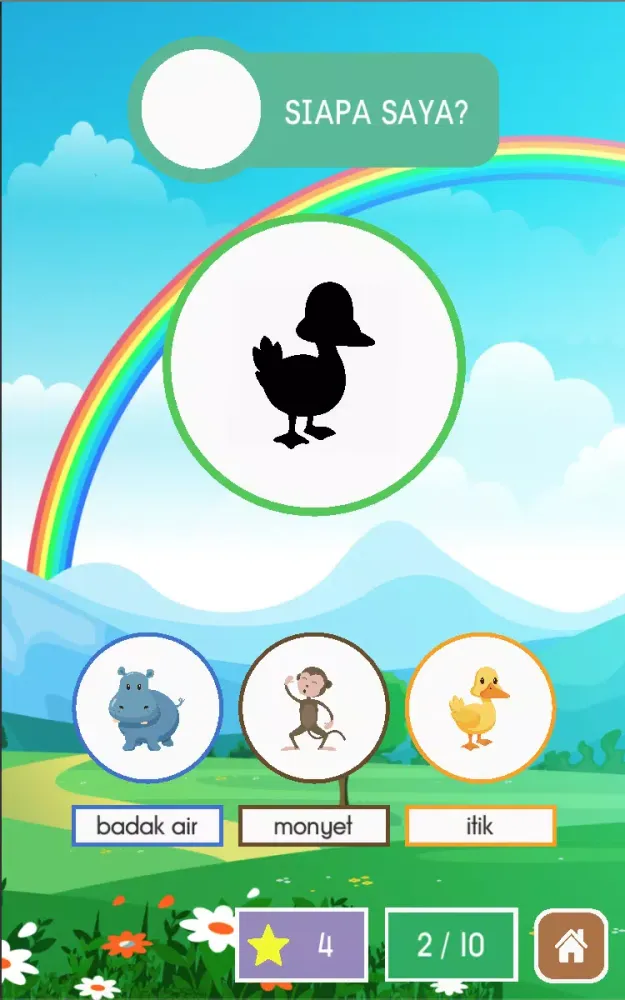Screen dimensions: 625x1000
Task: Answer with the itik label
Action: click(480, 826)
